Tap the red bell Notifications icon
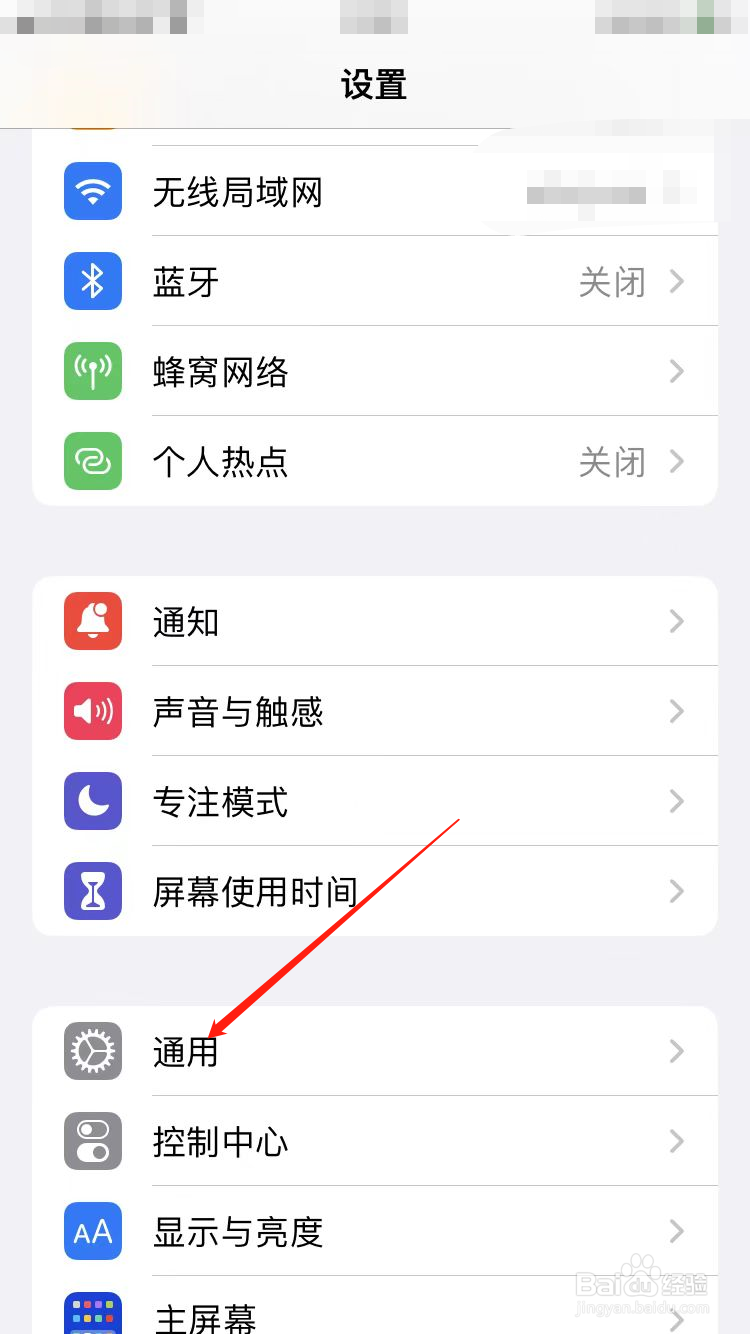The height and width of the screenshot is (1334, 750). (92, 621)
